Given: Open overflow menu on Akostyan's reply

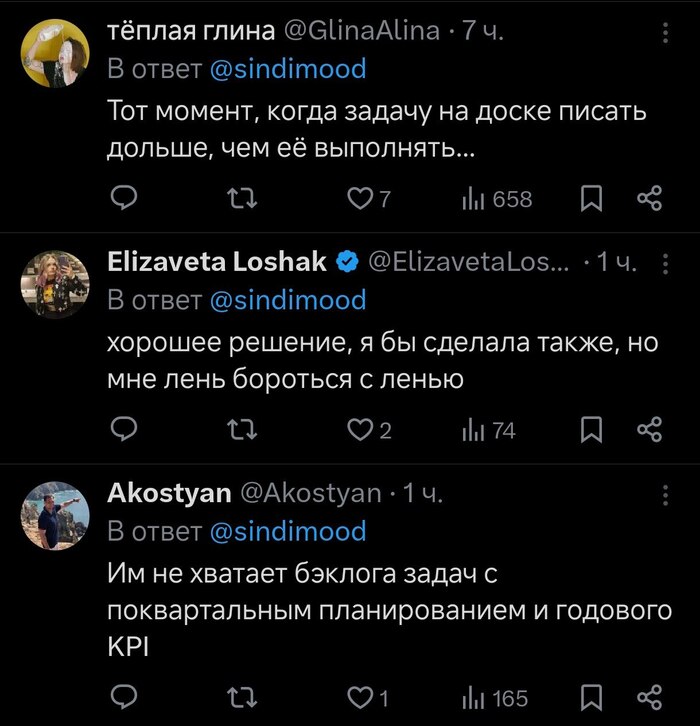Looking at the screenshot, I should coord(666,496).
